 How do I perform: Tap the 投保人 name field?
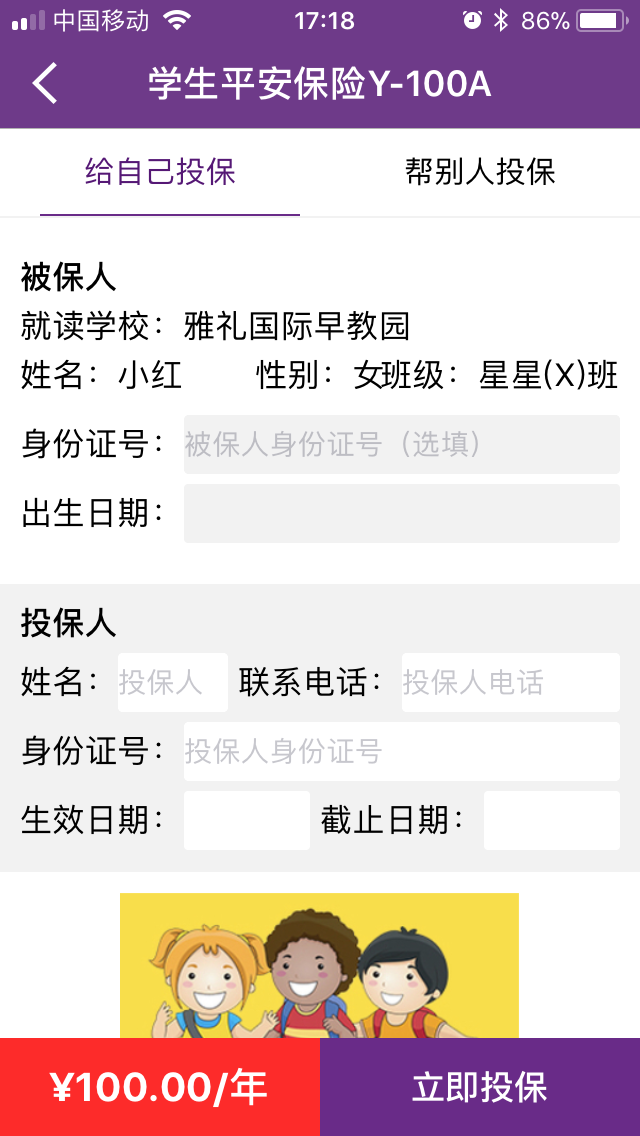pos(173,682)
